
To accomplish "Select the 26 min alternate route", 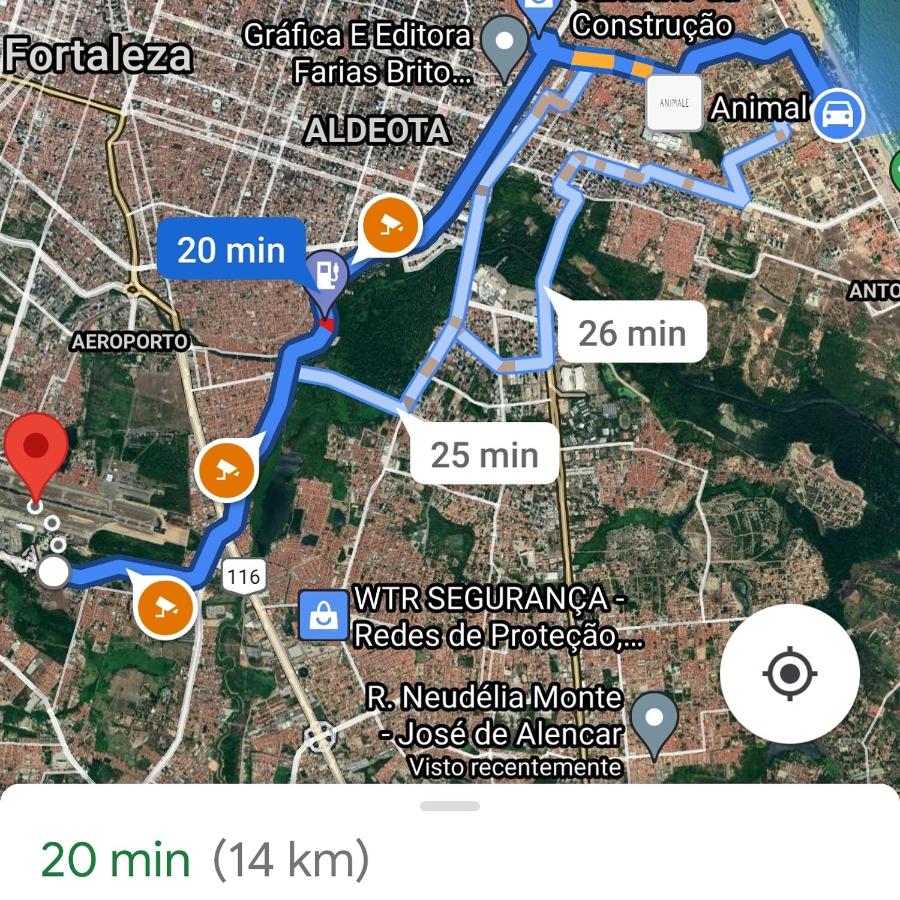I will pyautogui.click(x=632, y=332).
